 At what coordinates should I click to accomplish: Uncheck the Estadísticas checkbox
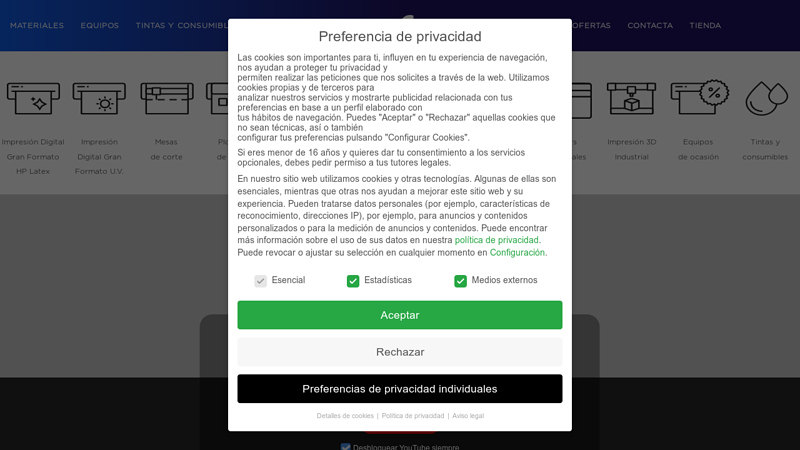point(353,281)
